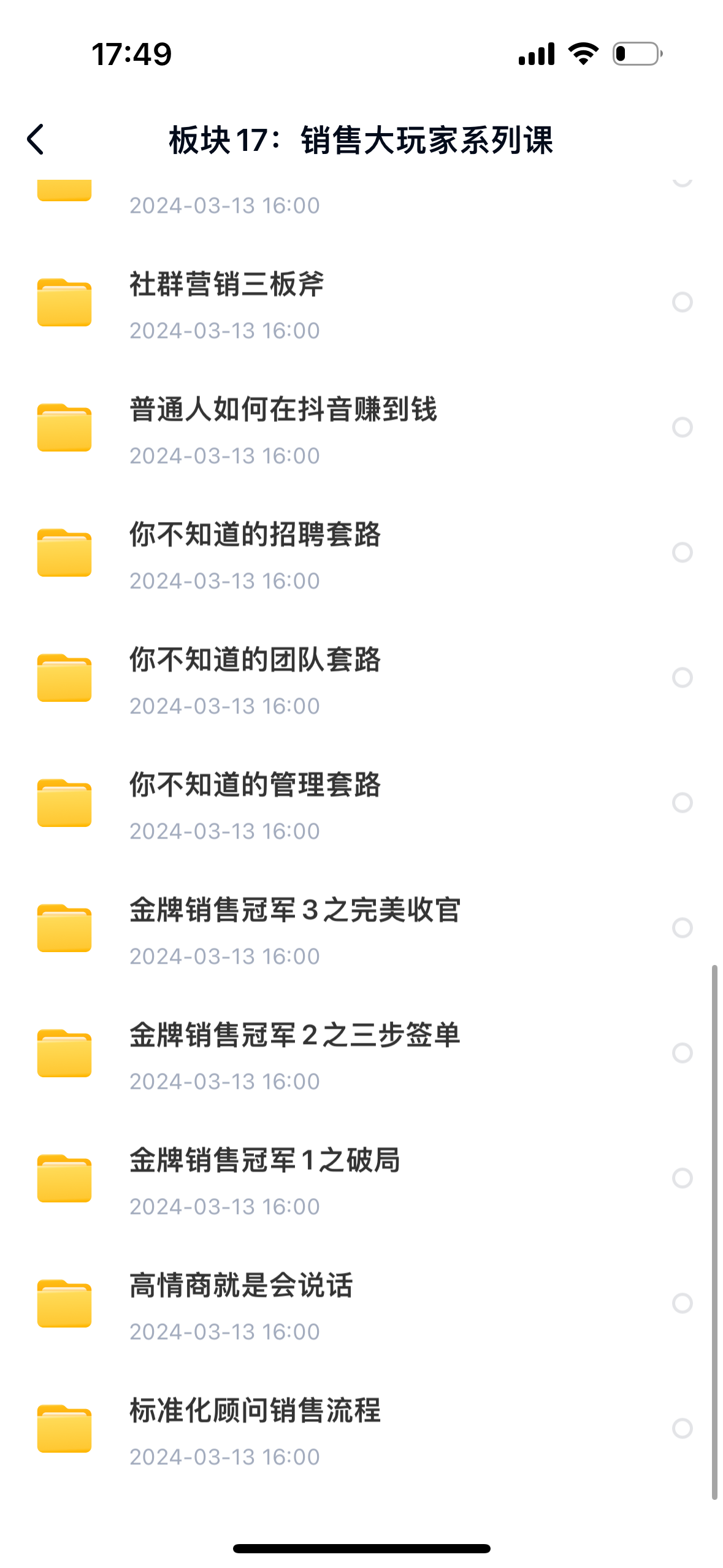Check the circle beside 你不知道的团队套路
This screenshot has width=723, height=1568.
click(682, 677)
